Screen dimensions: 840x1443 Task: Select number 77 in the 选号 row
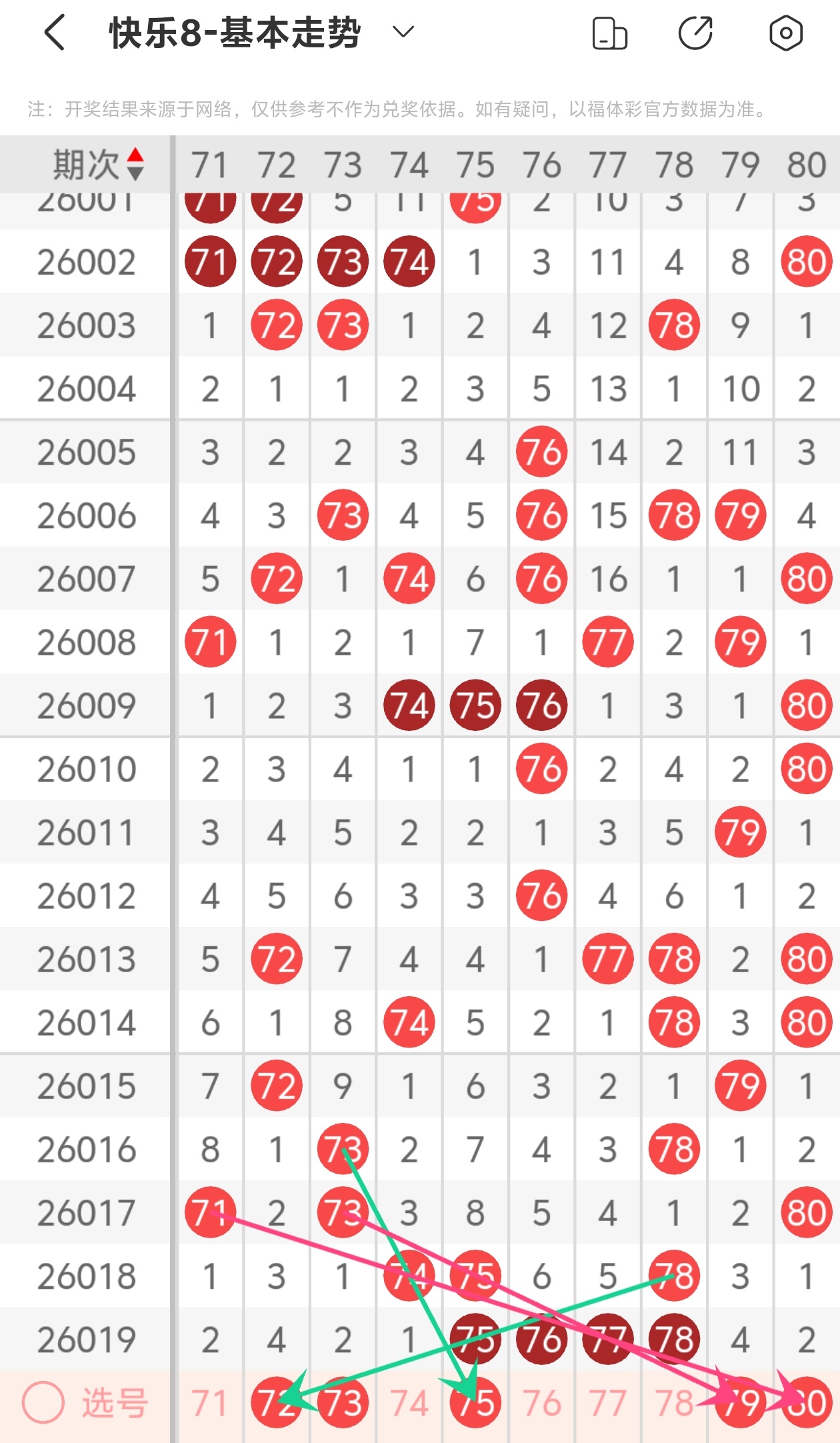tap(607, 1402)
